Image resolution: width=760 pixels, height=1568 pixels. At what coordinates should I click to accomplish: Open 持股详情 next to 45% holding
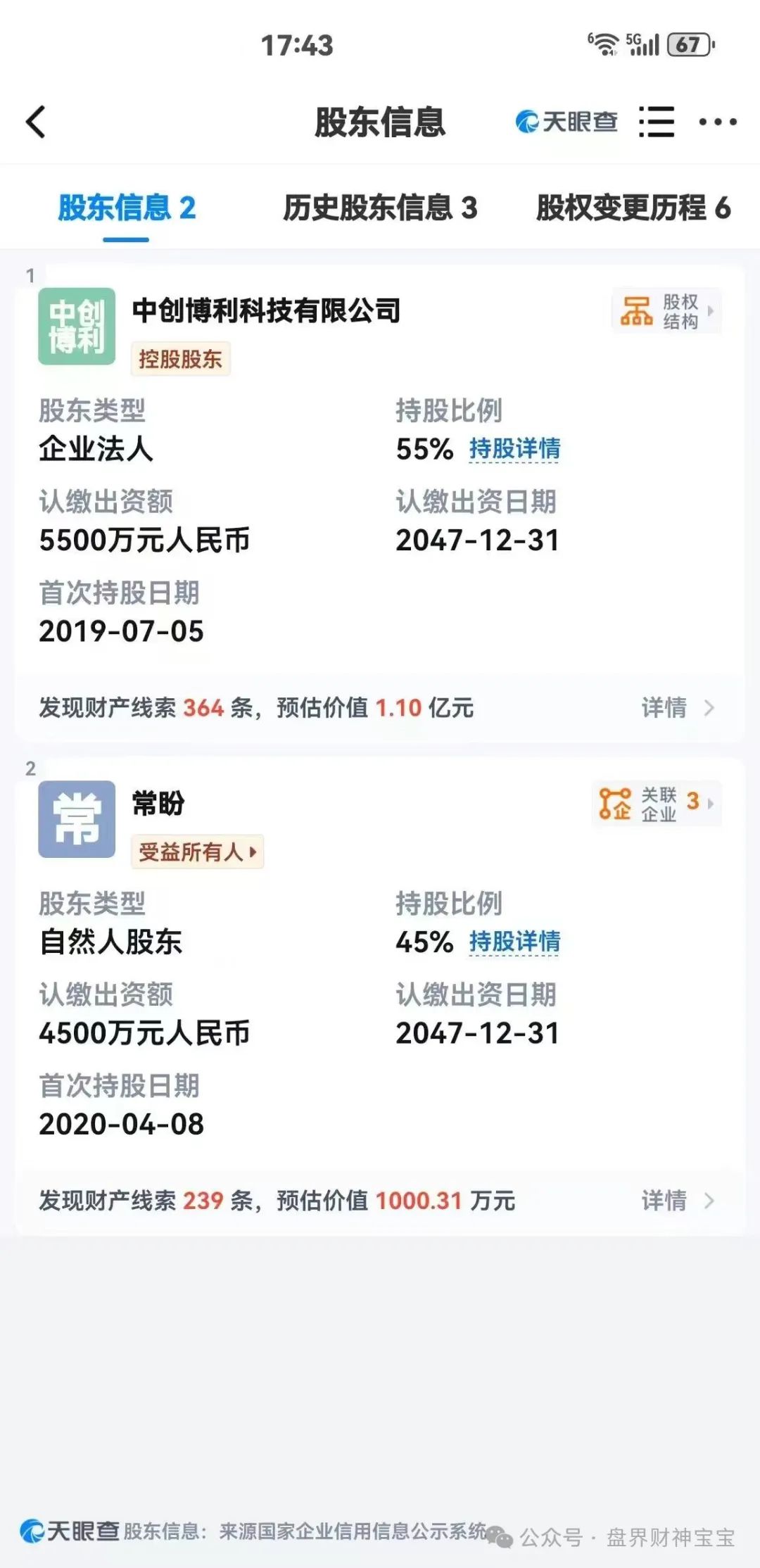tap(514, 942)
